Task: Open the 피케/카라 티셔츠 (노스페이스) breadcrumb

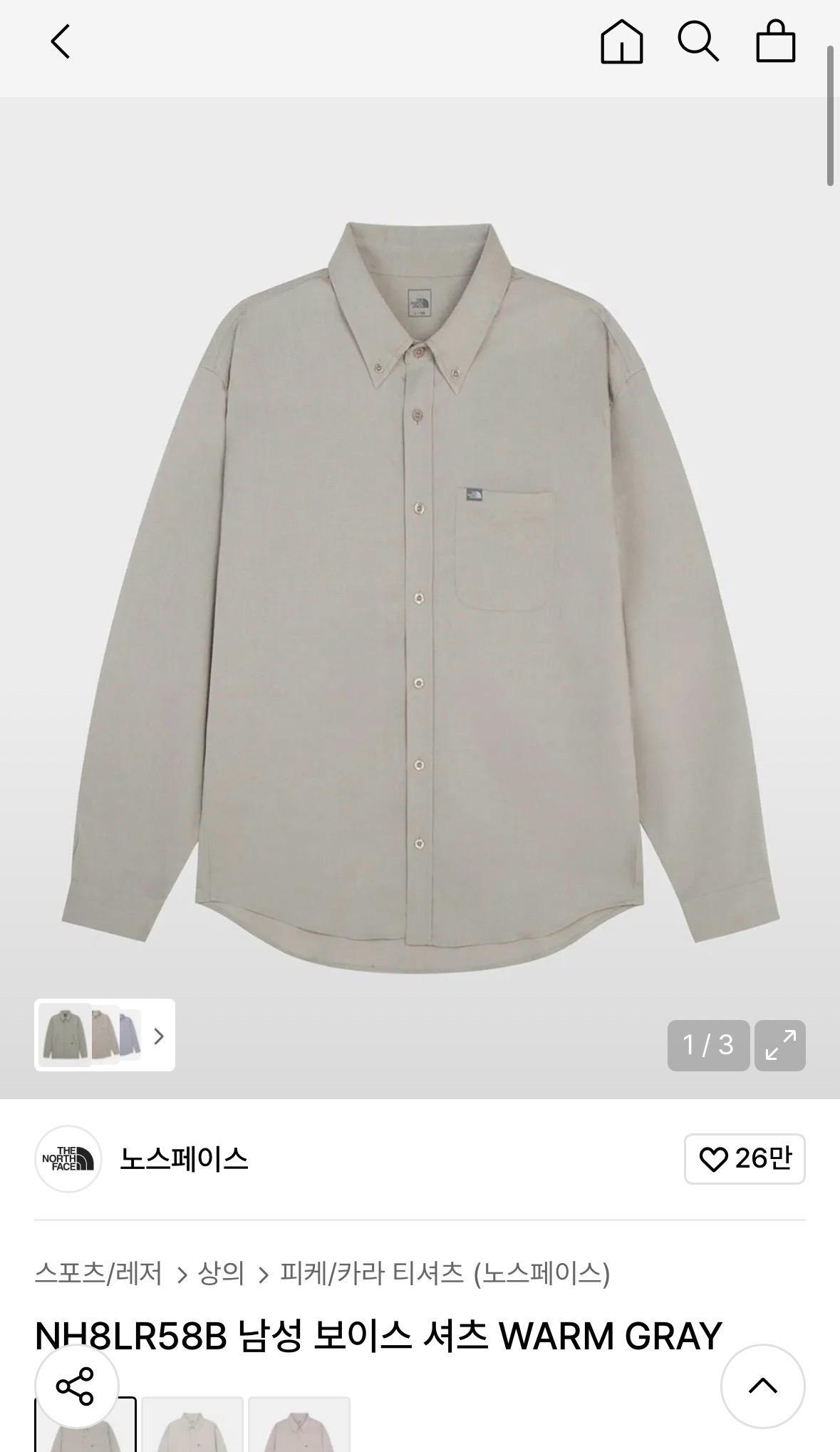Action: [445, 1273]
